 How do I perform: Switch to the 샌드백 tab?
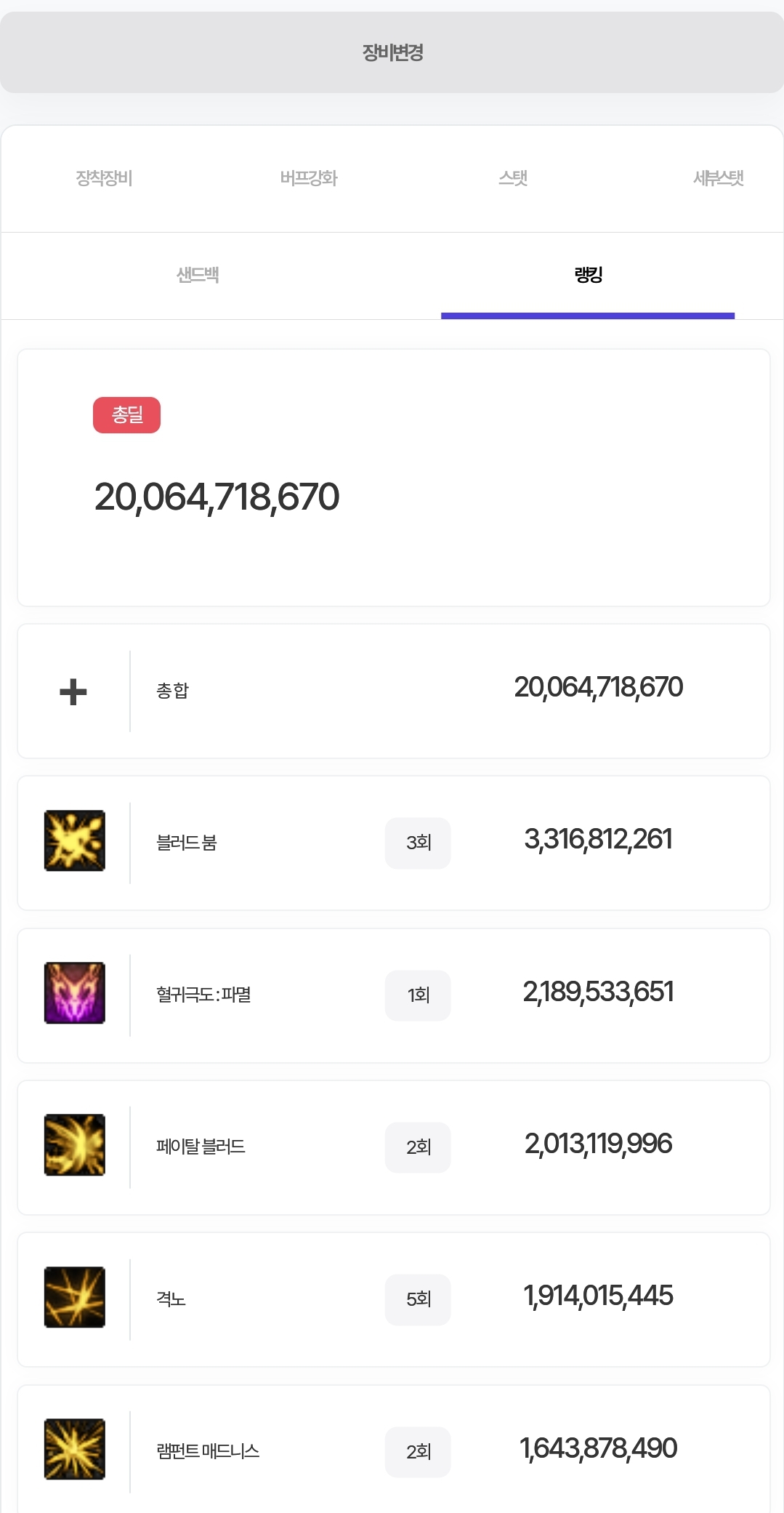pyautogui.click(x=198, y=276)
